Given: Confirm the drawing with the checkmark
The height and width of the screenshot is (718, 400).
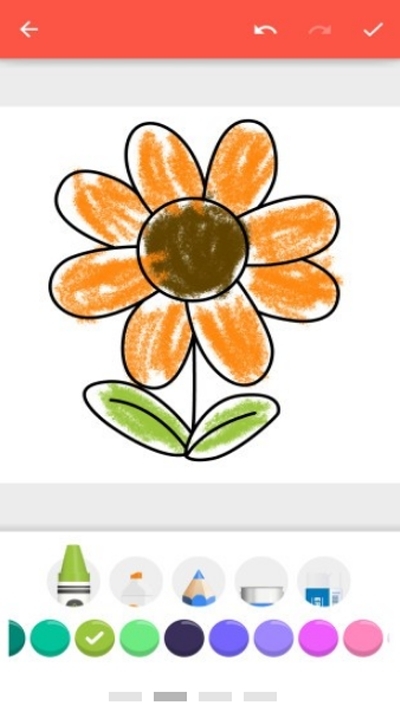Looking at the screenshot, I should click(x=373, y=30).
